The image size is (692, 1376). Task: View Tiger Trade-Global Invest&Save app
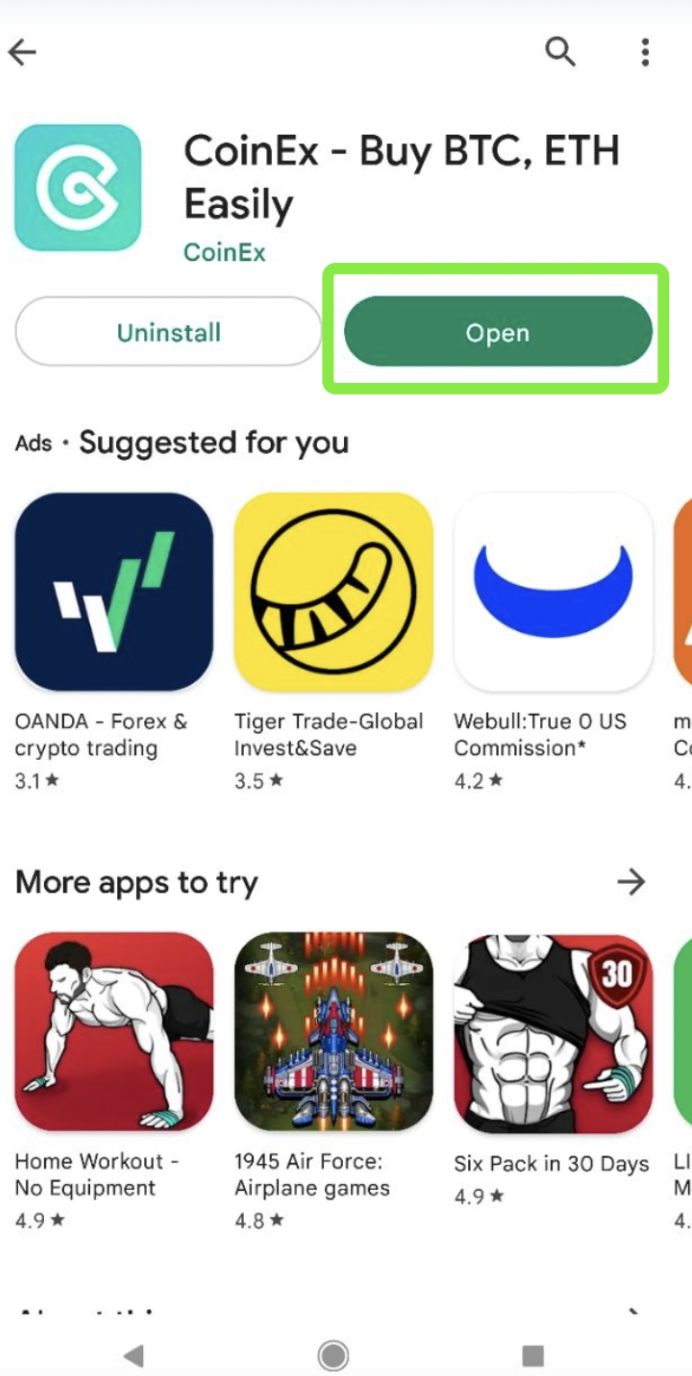pyautogui.click(x=333, y=591)
